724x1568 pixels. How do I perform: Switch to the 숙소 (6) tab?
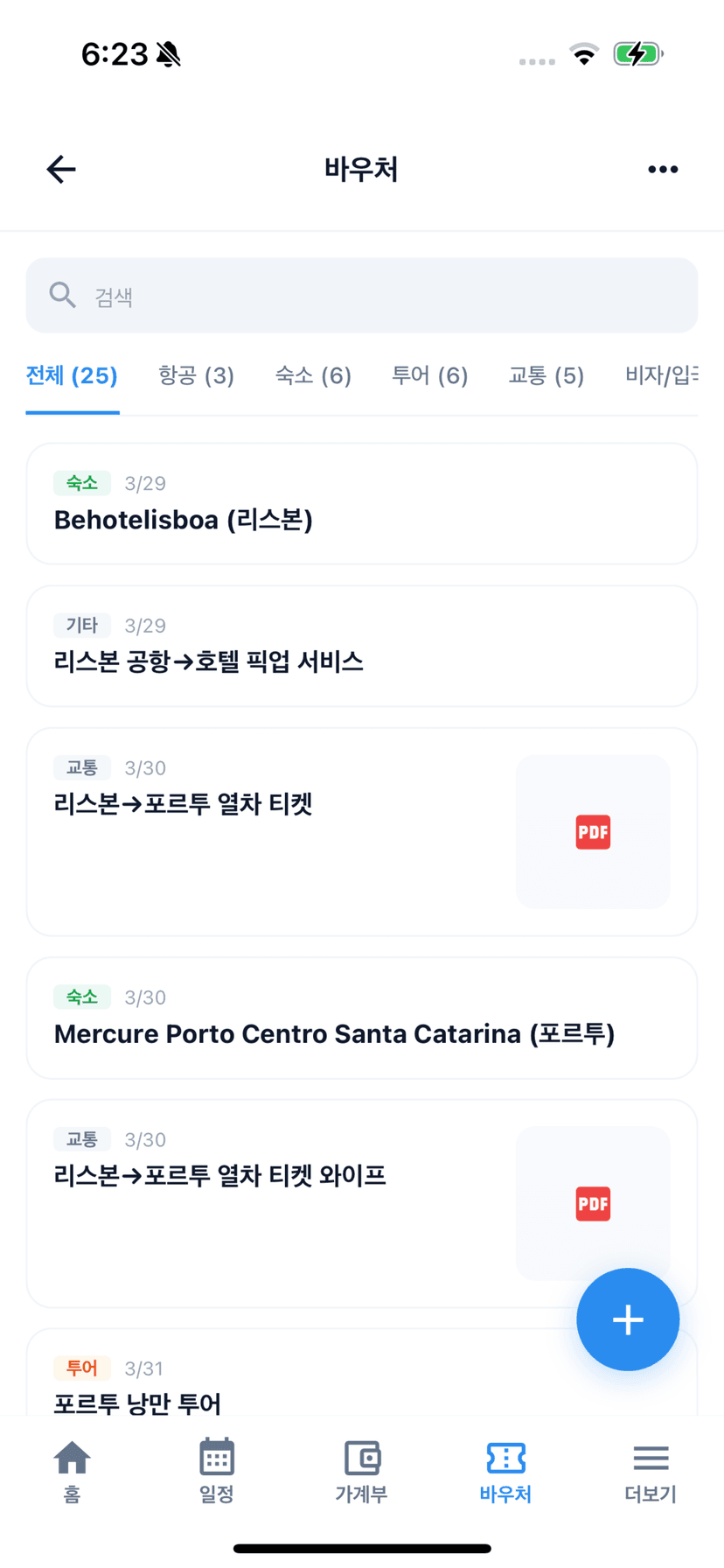click(x=312, y=375)
